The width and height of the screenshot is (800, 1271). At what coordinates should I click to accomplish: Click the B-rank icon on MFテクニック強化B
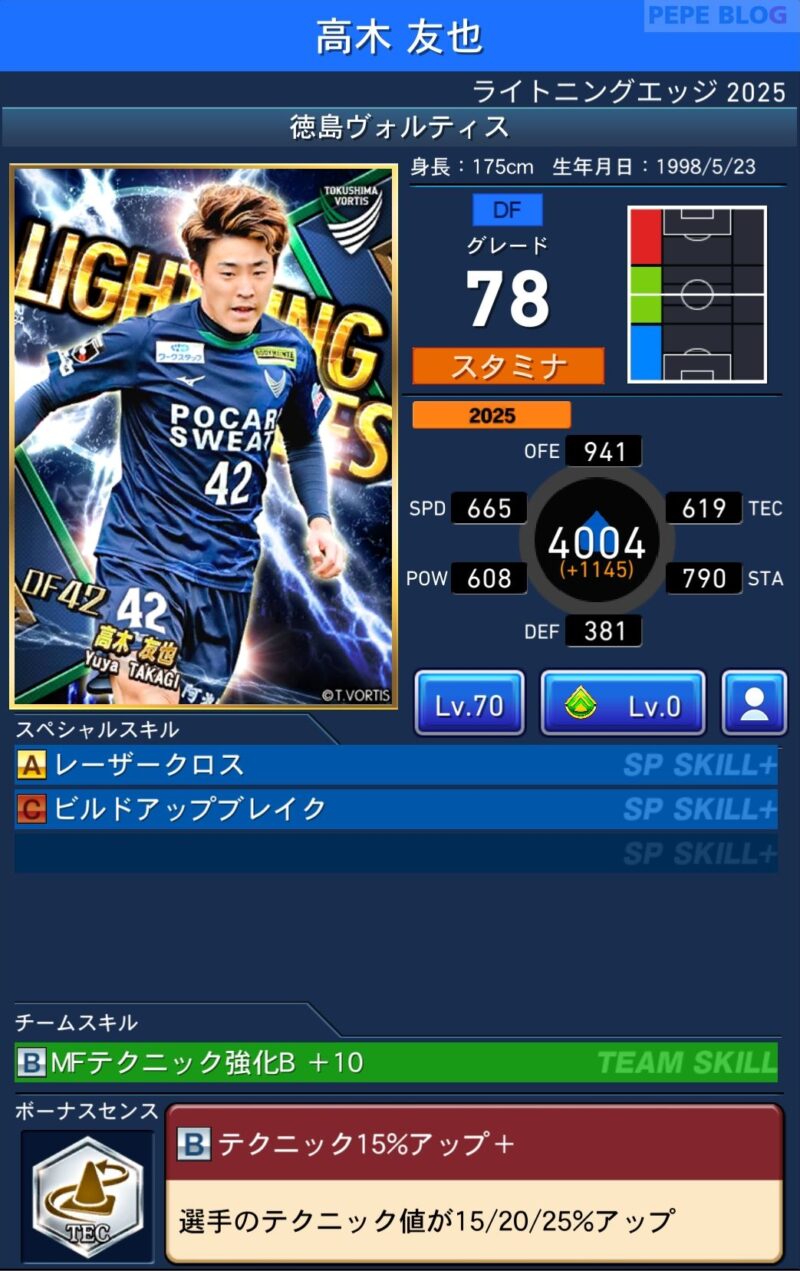(27, 1062)
